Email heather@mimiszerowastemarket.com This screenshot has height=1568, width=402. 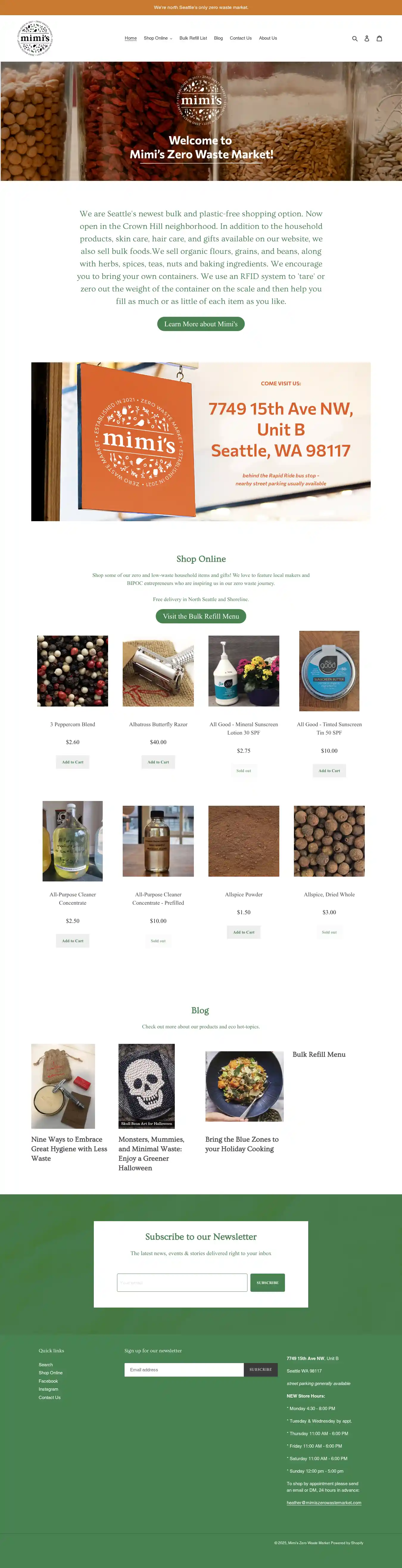click(x=324, y=1502)
